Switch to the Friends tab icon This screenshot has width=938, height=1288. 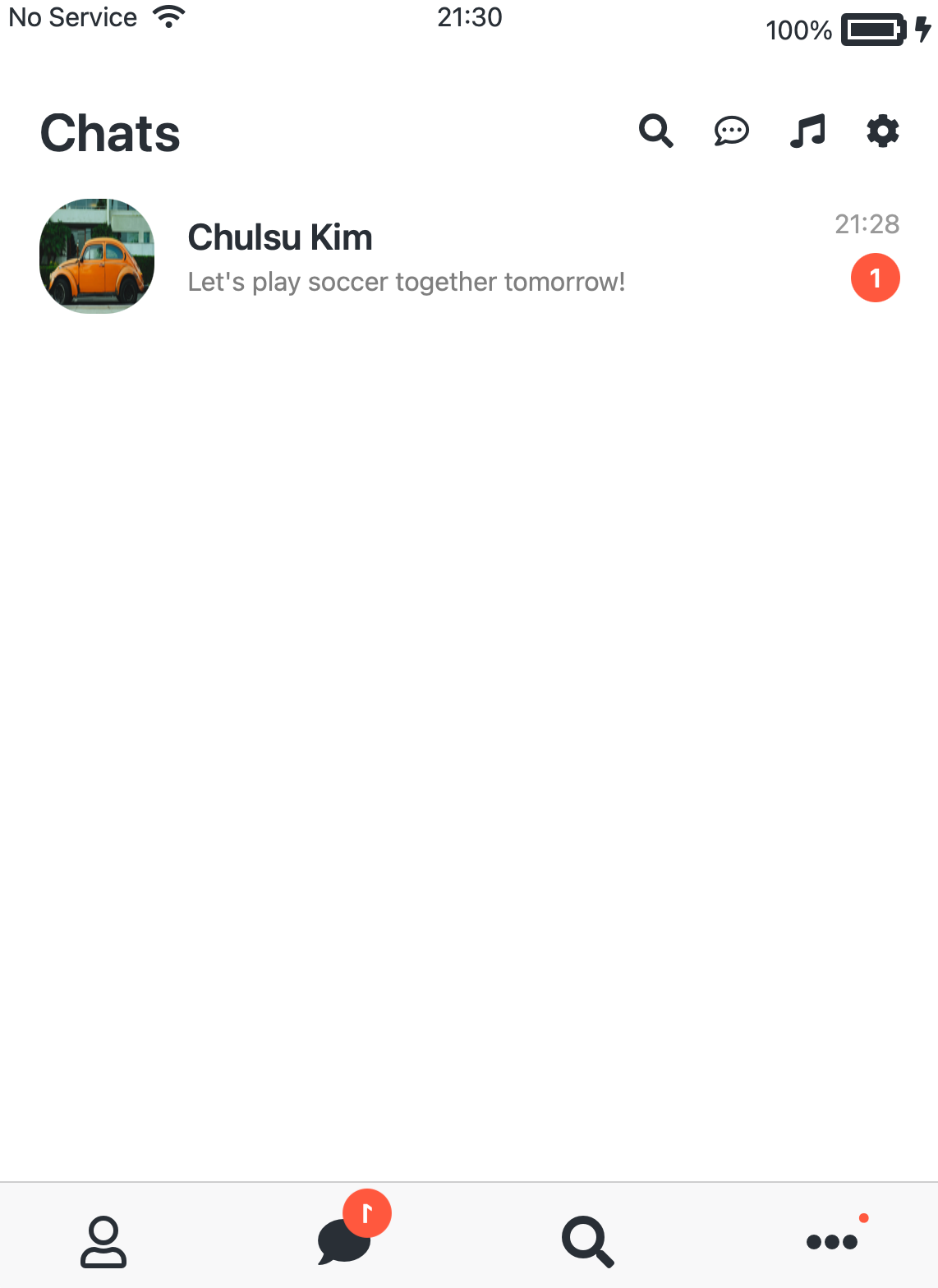coord(102,1242)
